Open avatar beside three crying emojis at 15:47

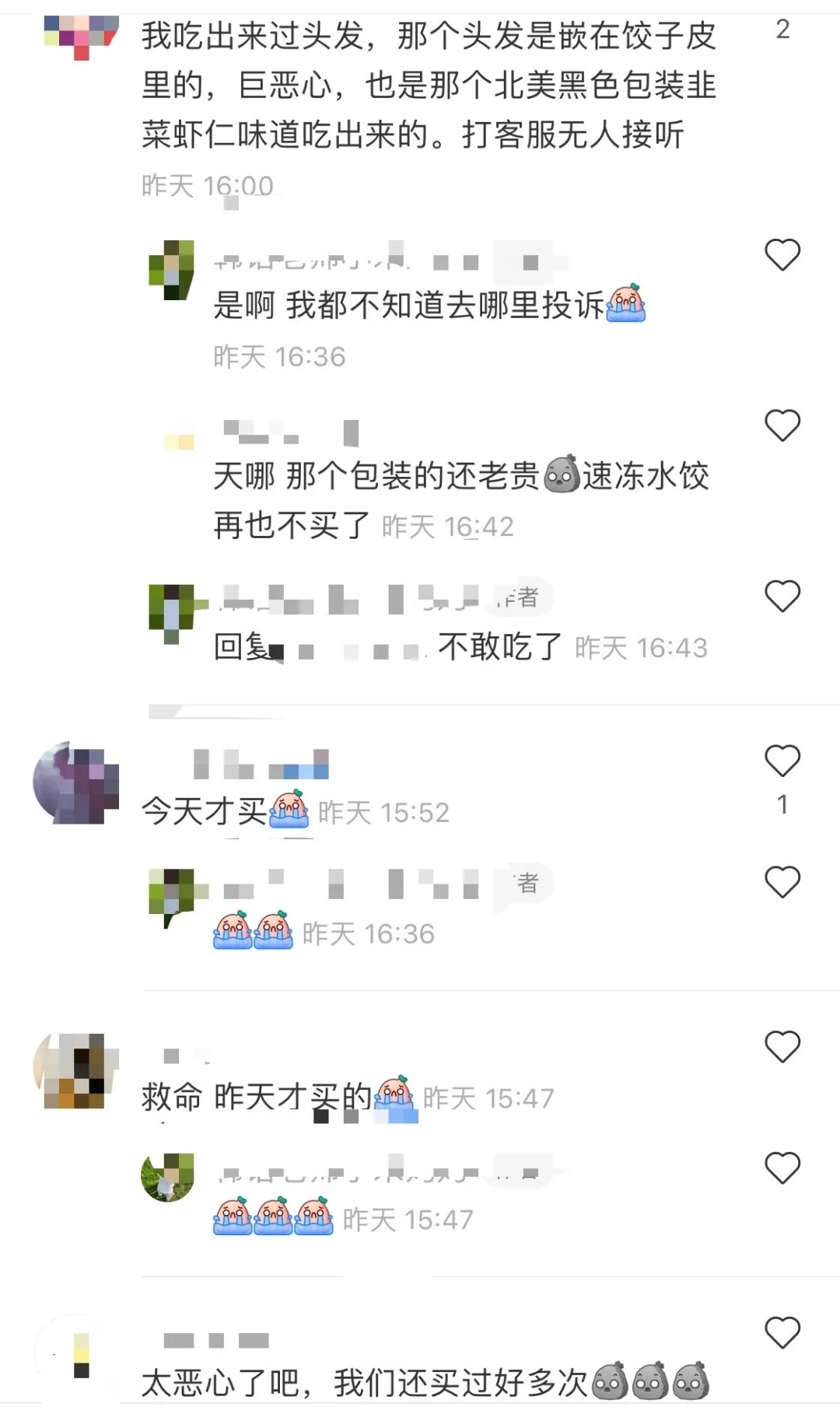coord(167,1177)
